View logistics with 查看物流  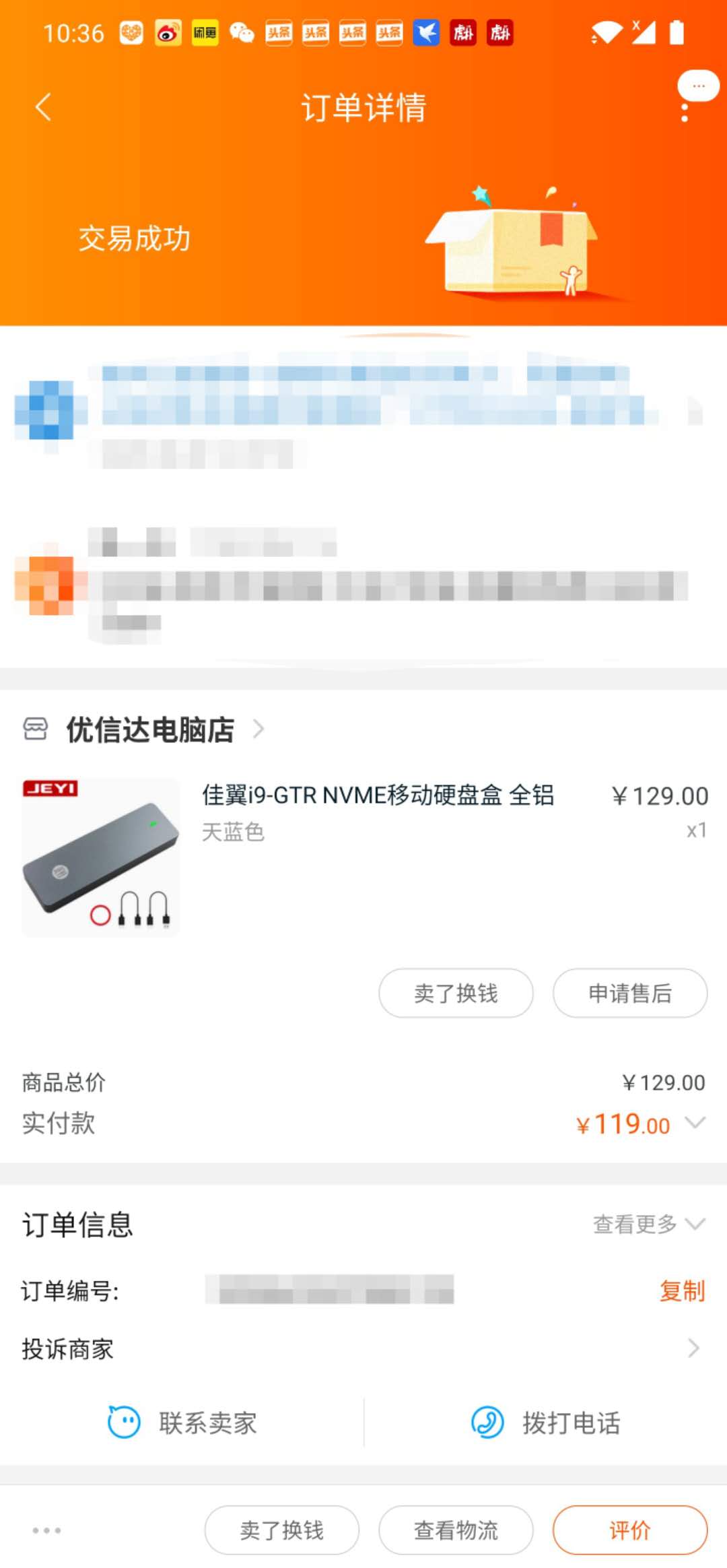(456, 1531)
